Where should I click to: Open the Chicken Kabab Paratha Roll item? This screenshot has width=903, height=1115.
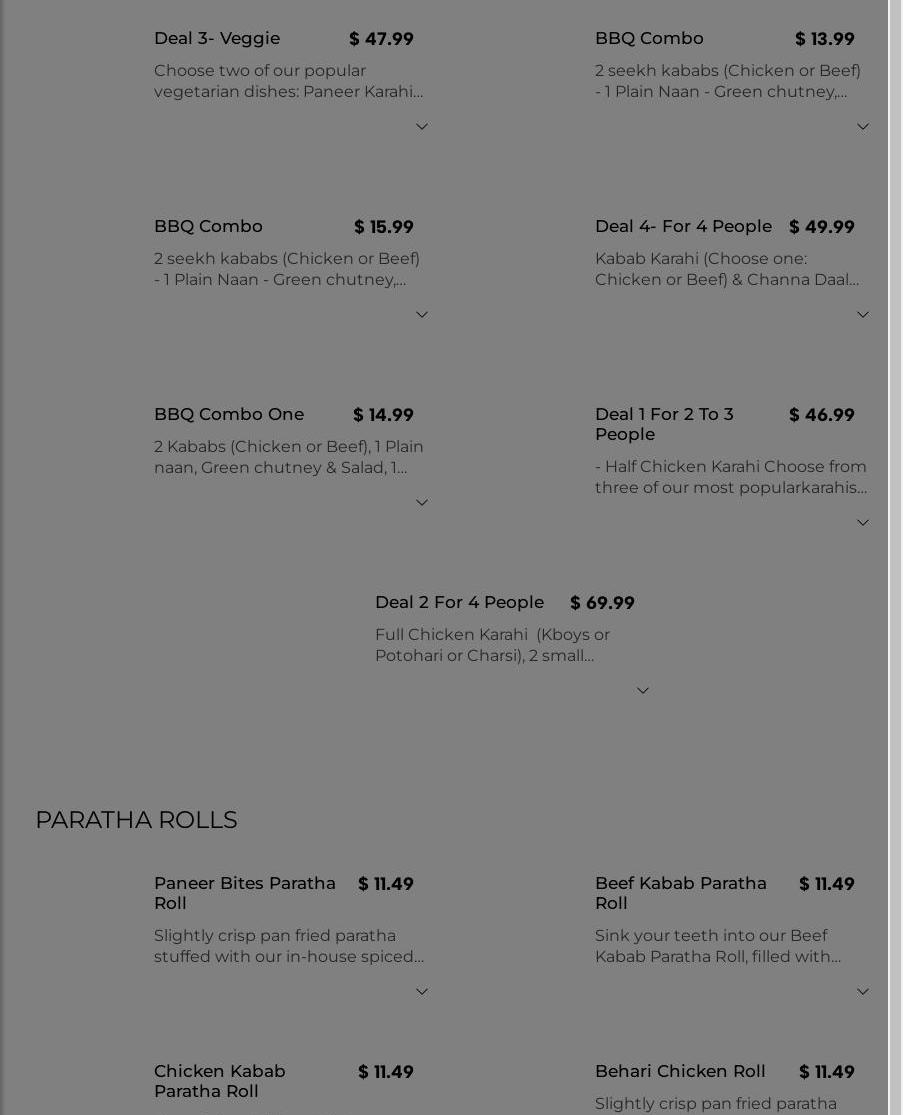(220, 1081)
